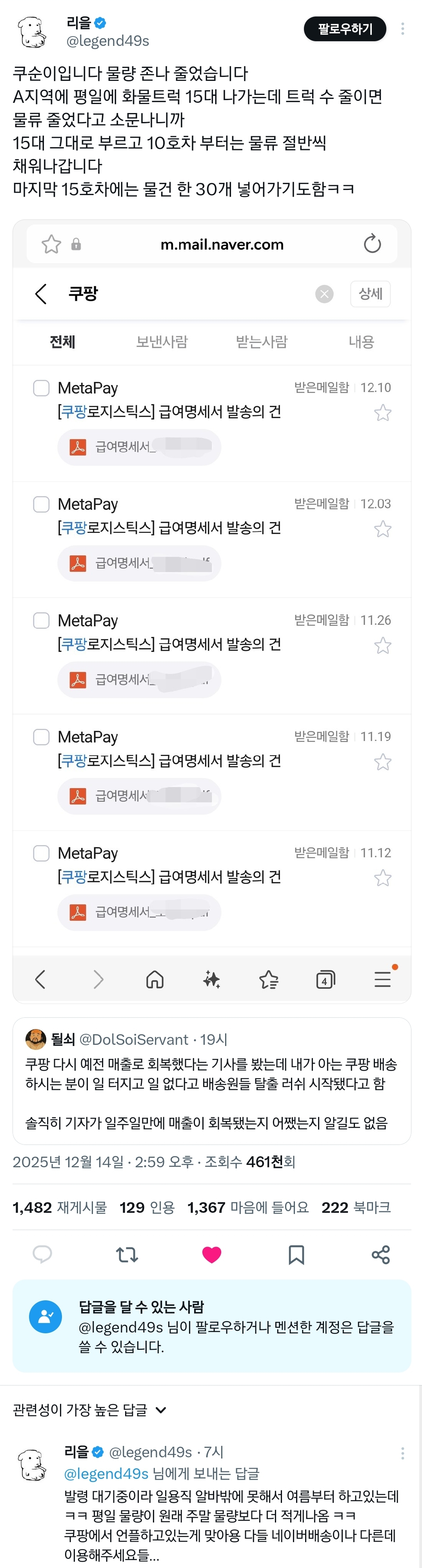Open 리을's profile picture beside the 팔로우하기 button

(32, 32)
